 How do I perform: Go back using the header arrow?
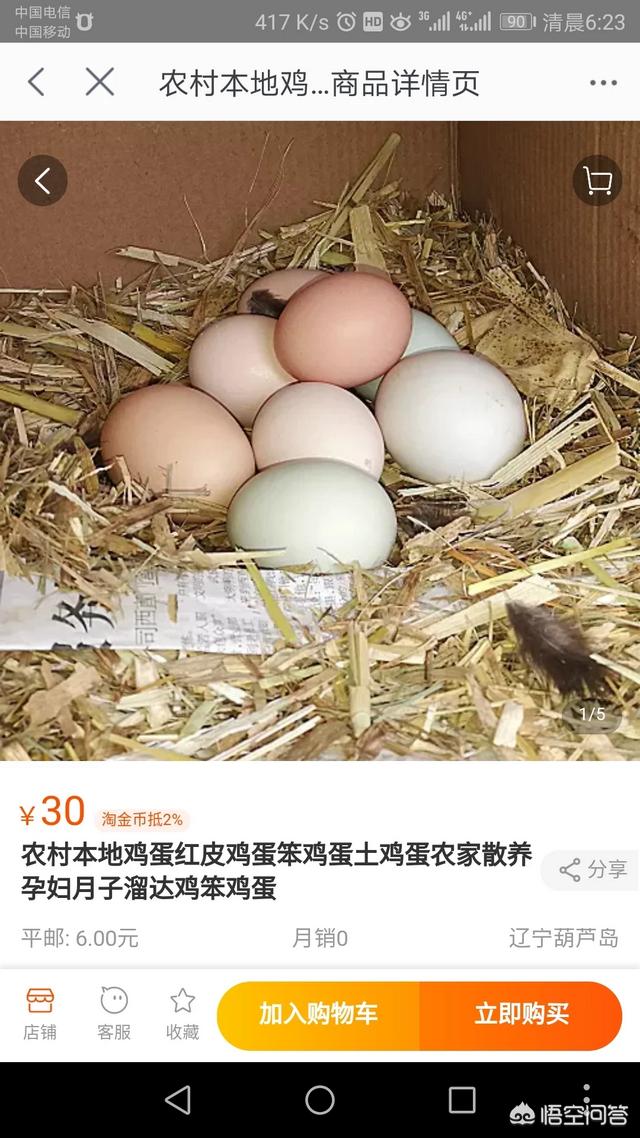coord(36,82)
